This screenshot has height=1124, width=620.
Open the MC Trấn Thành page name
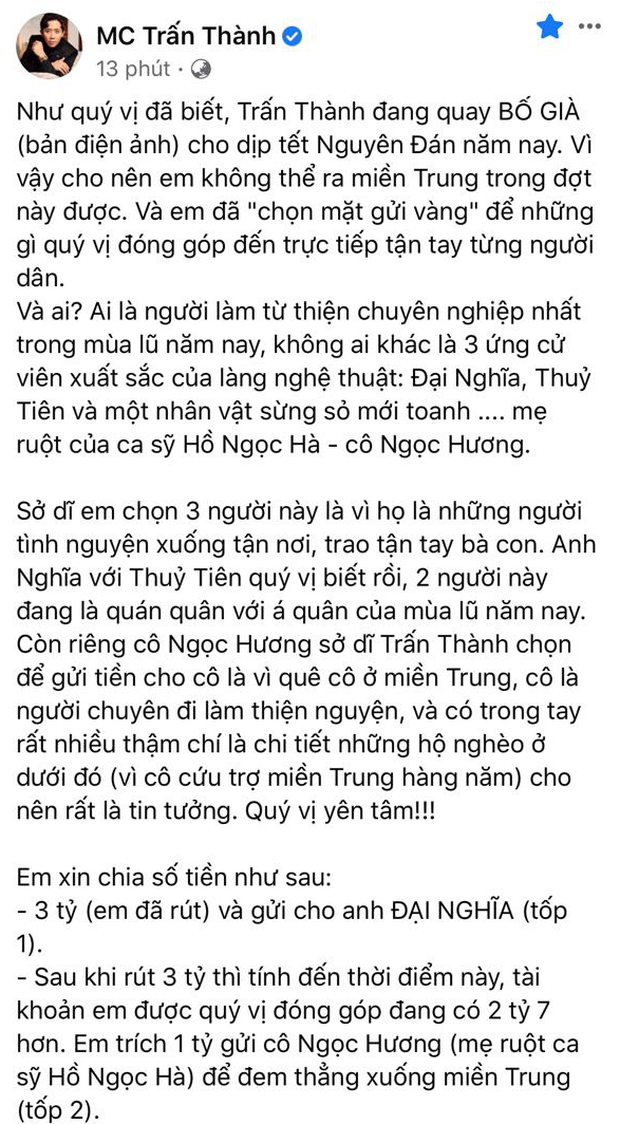(185, 36)
